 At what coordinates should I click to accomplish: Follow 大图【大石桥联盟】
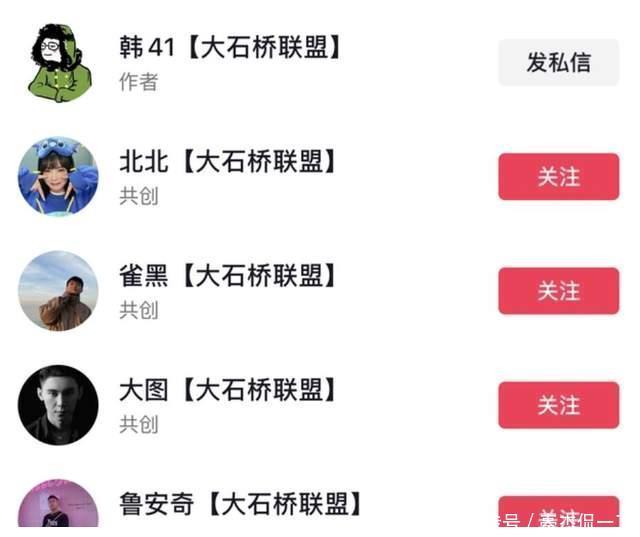[x=558, y=405]
